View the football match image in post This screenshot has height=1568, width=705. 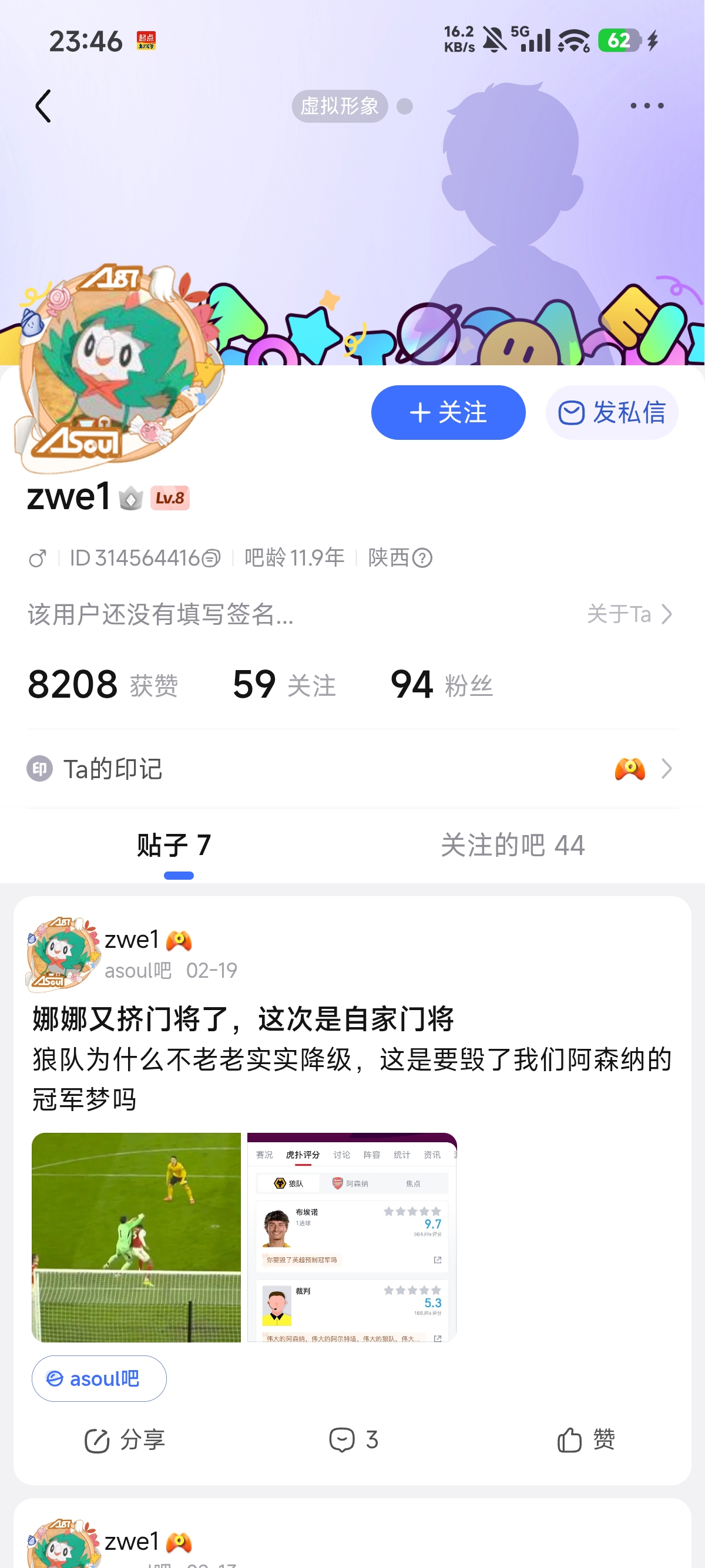136,1236
